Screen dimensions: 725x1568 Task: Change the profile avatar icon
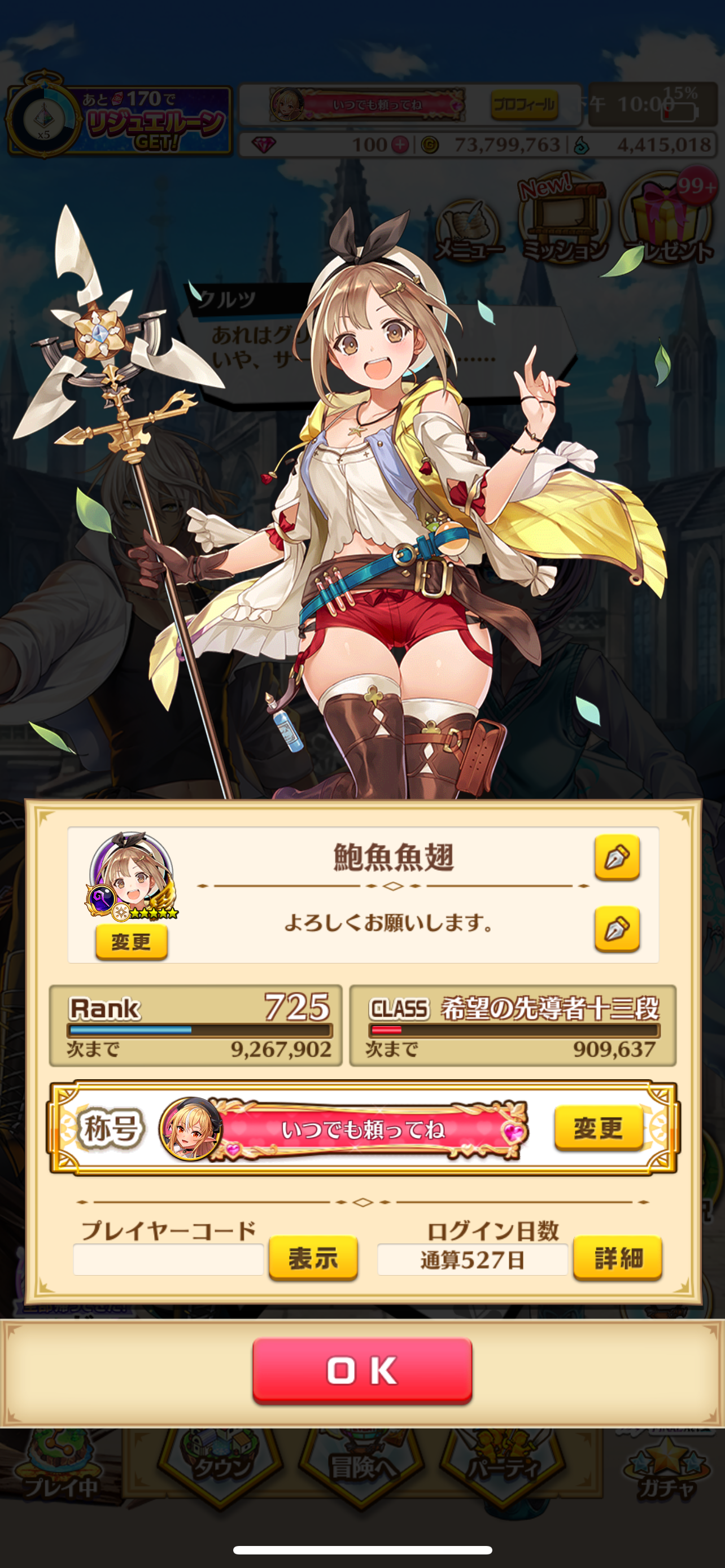(x=132, y=942)
